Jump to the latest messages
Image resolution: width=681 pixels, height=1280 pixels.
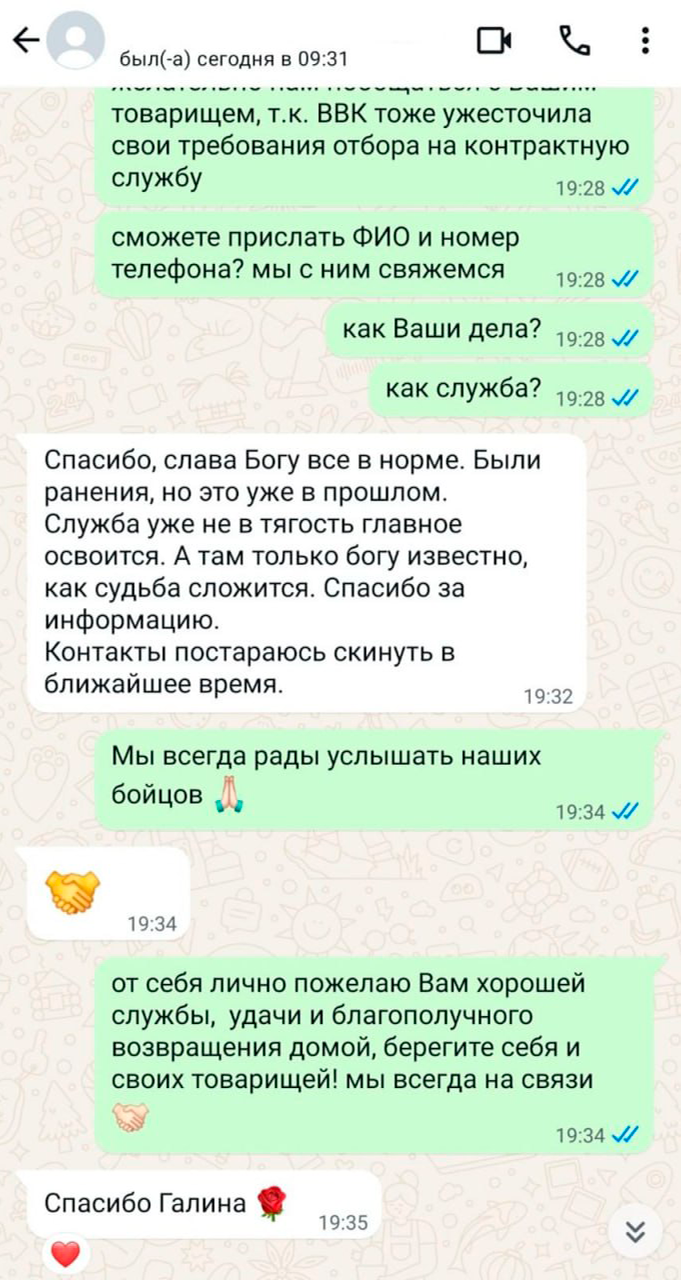tap(634, 1232)
